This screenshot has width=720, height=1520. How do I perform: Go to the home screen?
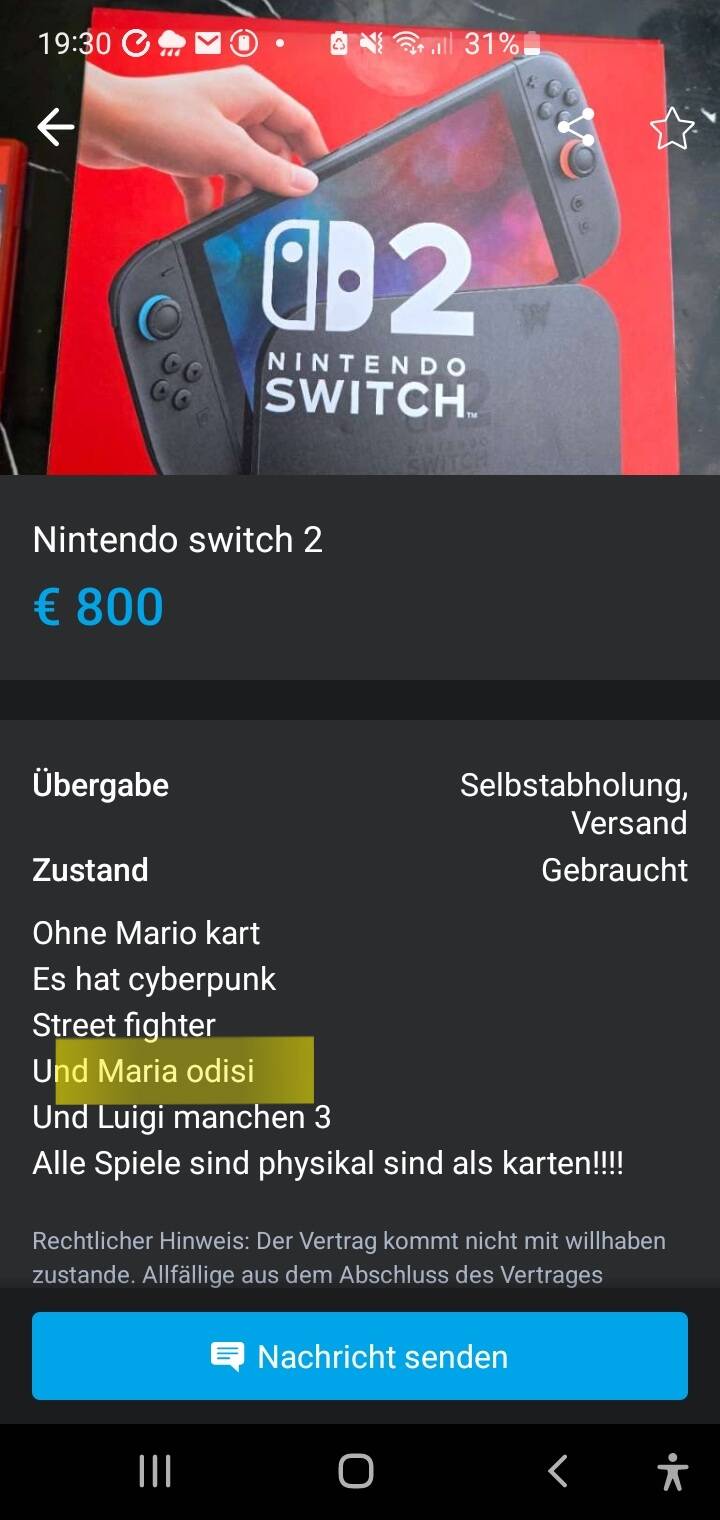(x=356, y=1471)
